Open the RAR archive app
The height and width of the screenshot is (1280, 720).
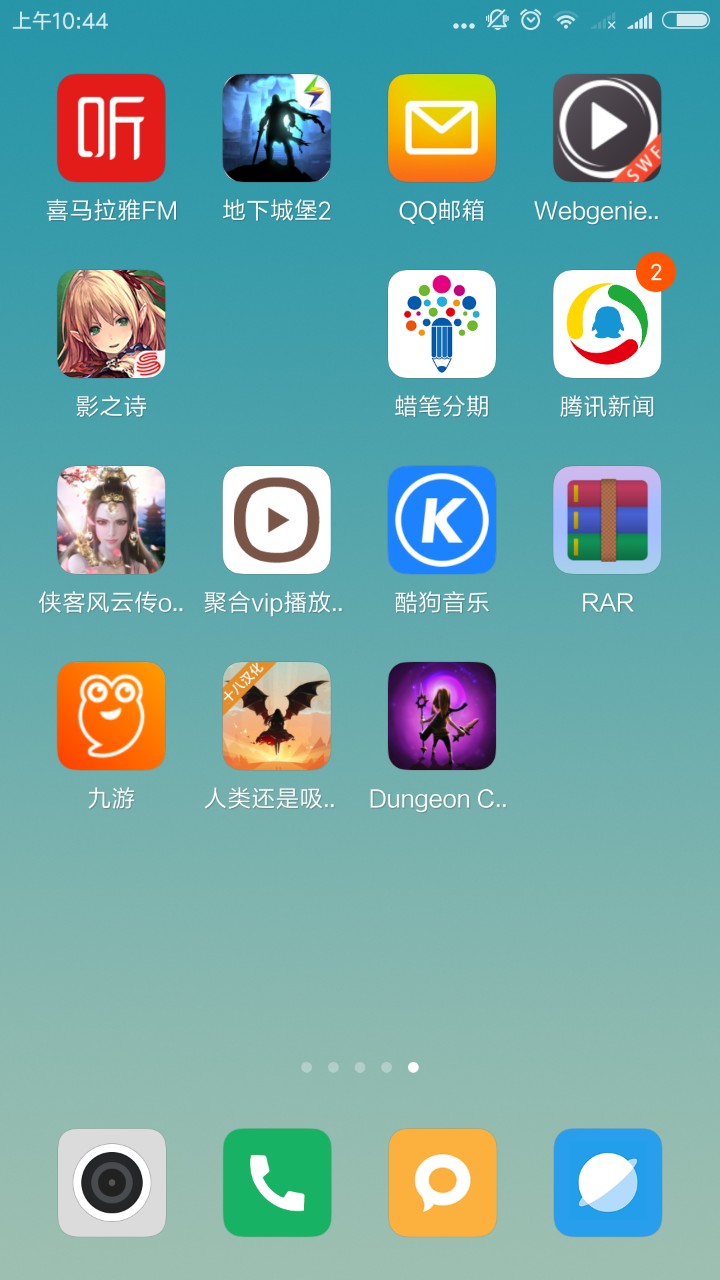click(607, 520)
